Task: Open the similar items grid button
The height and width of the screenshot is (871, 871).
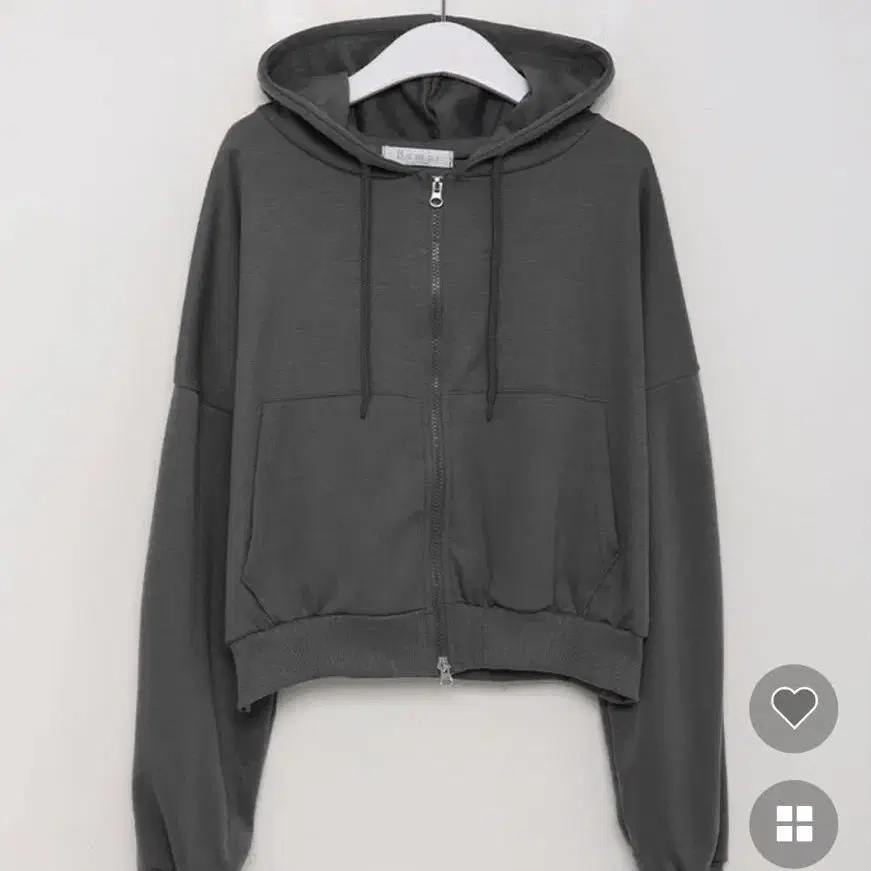Action: (794, 824)
